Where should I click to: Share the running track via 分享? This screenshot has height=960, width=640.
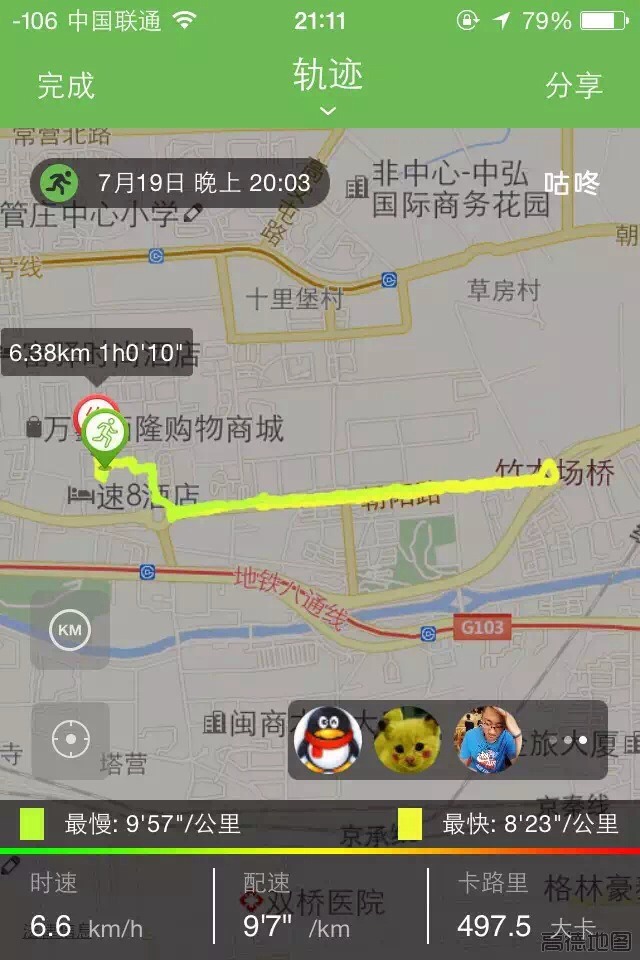574,85
